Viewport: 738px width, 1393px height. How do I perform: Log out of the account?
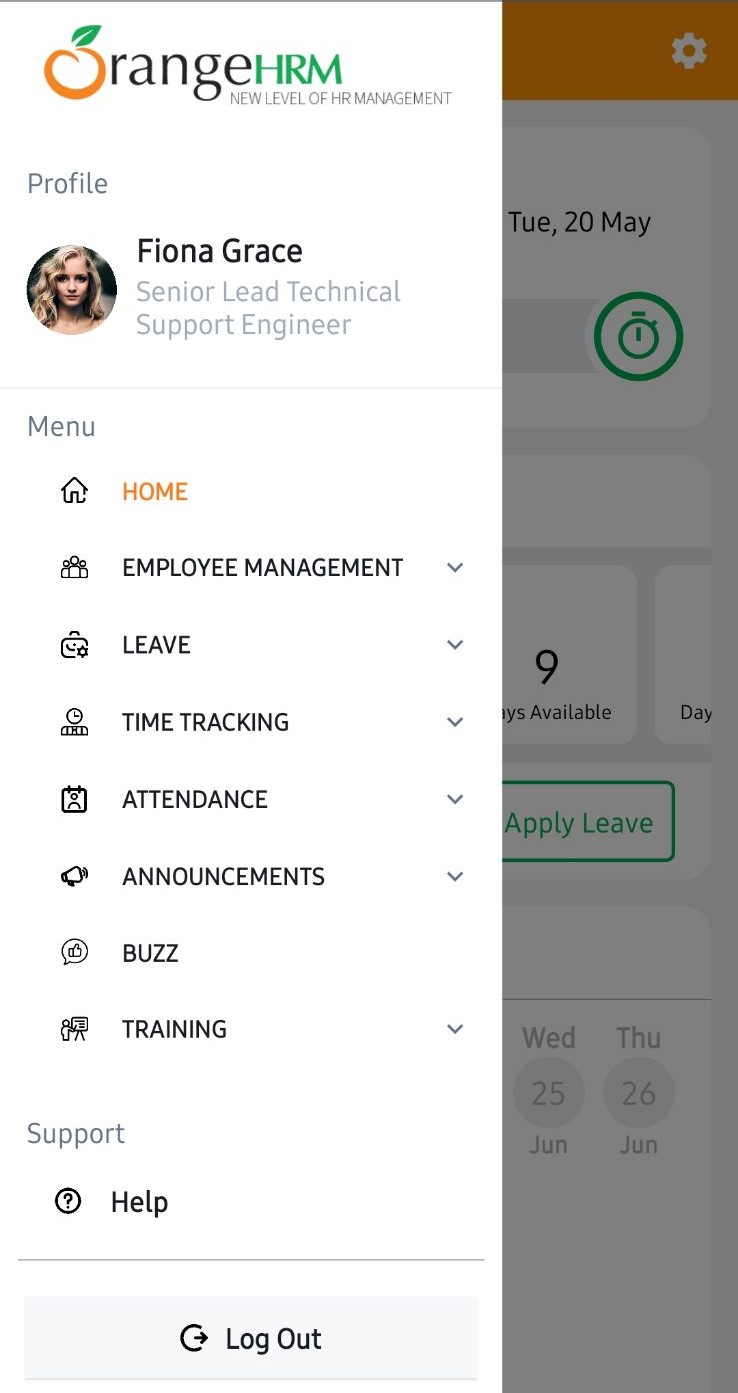point(251,1338)
